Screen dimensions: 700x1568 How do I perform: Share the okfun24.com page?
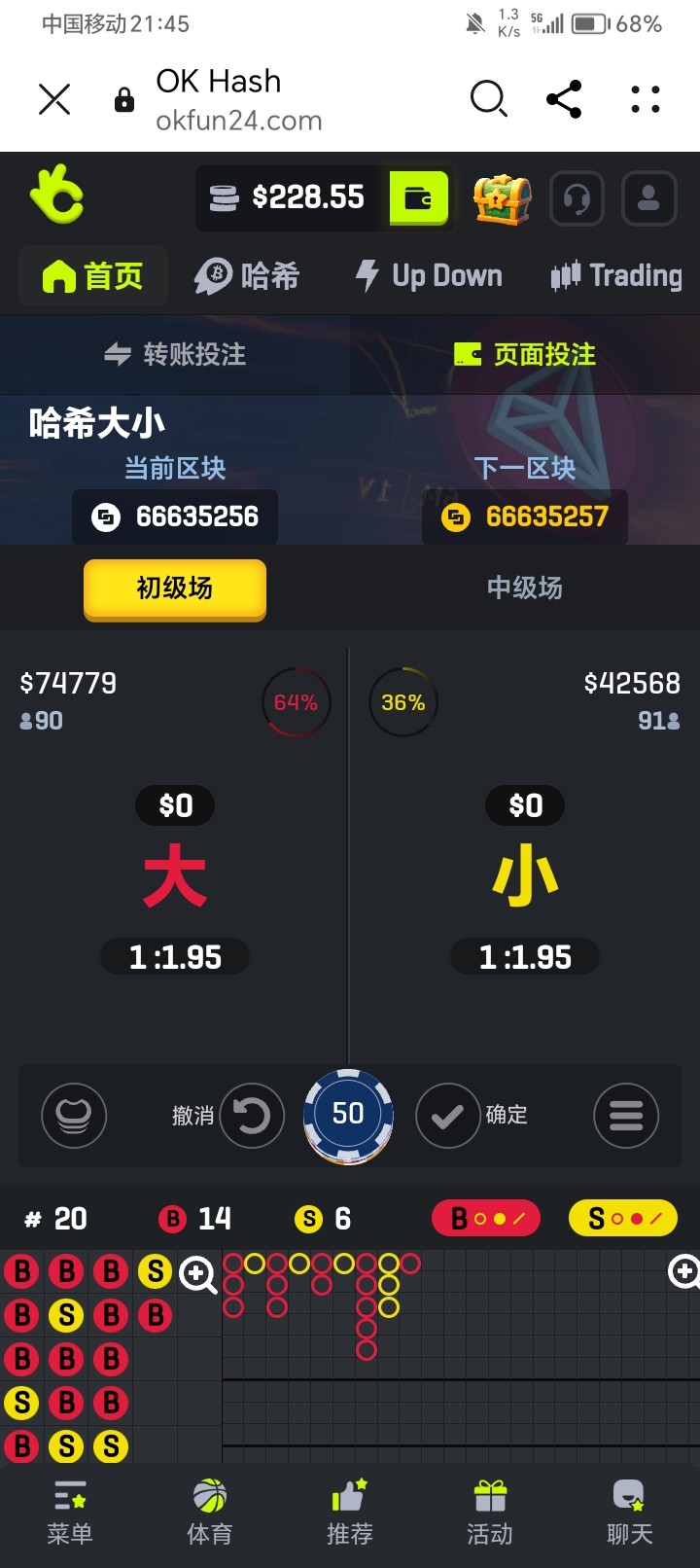[564, 99]
